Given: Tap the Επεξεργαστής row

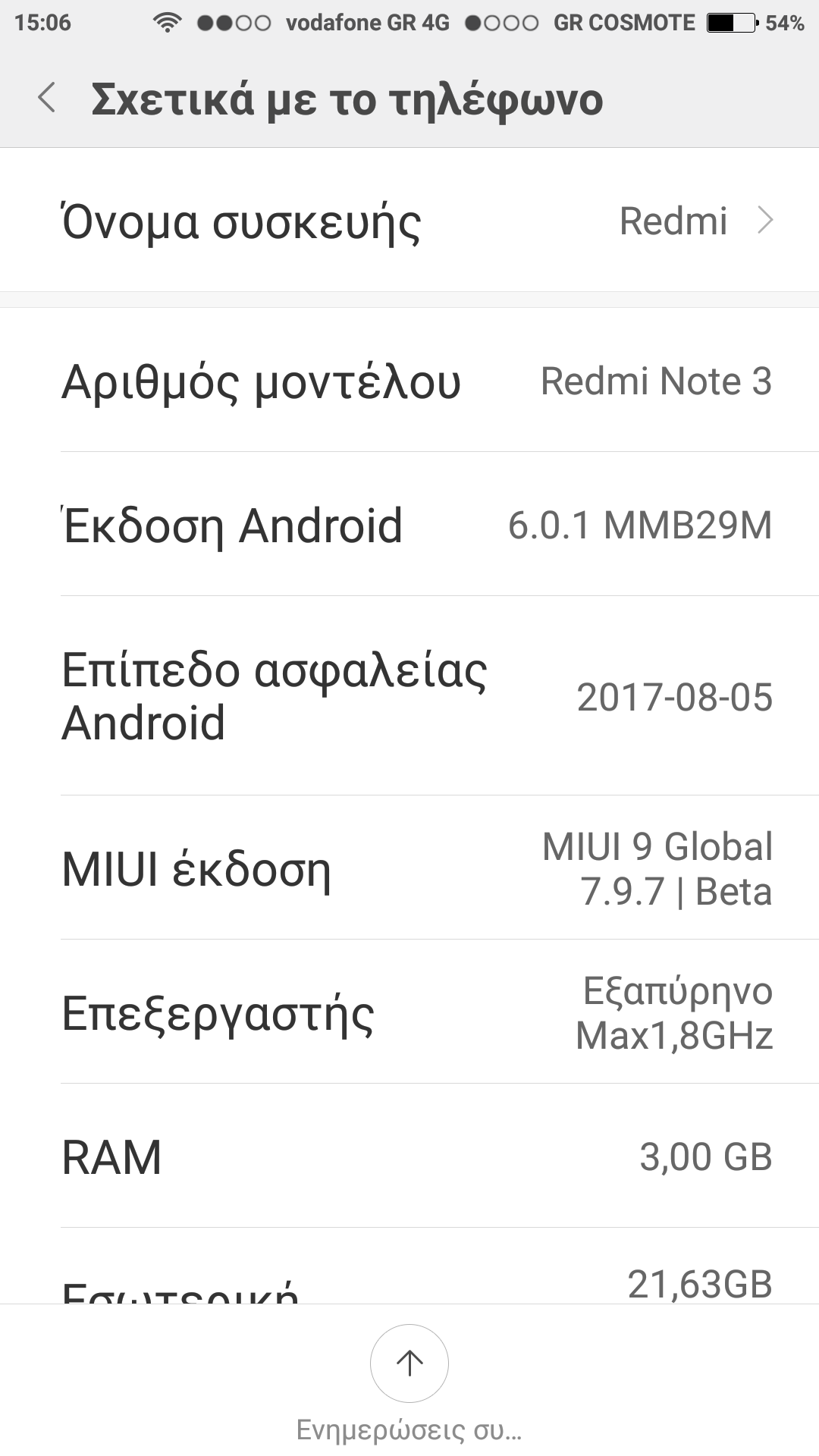Looking at the screenshot, I should tap(409, 1012).
